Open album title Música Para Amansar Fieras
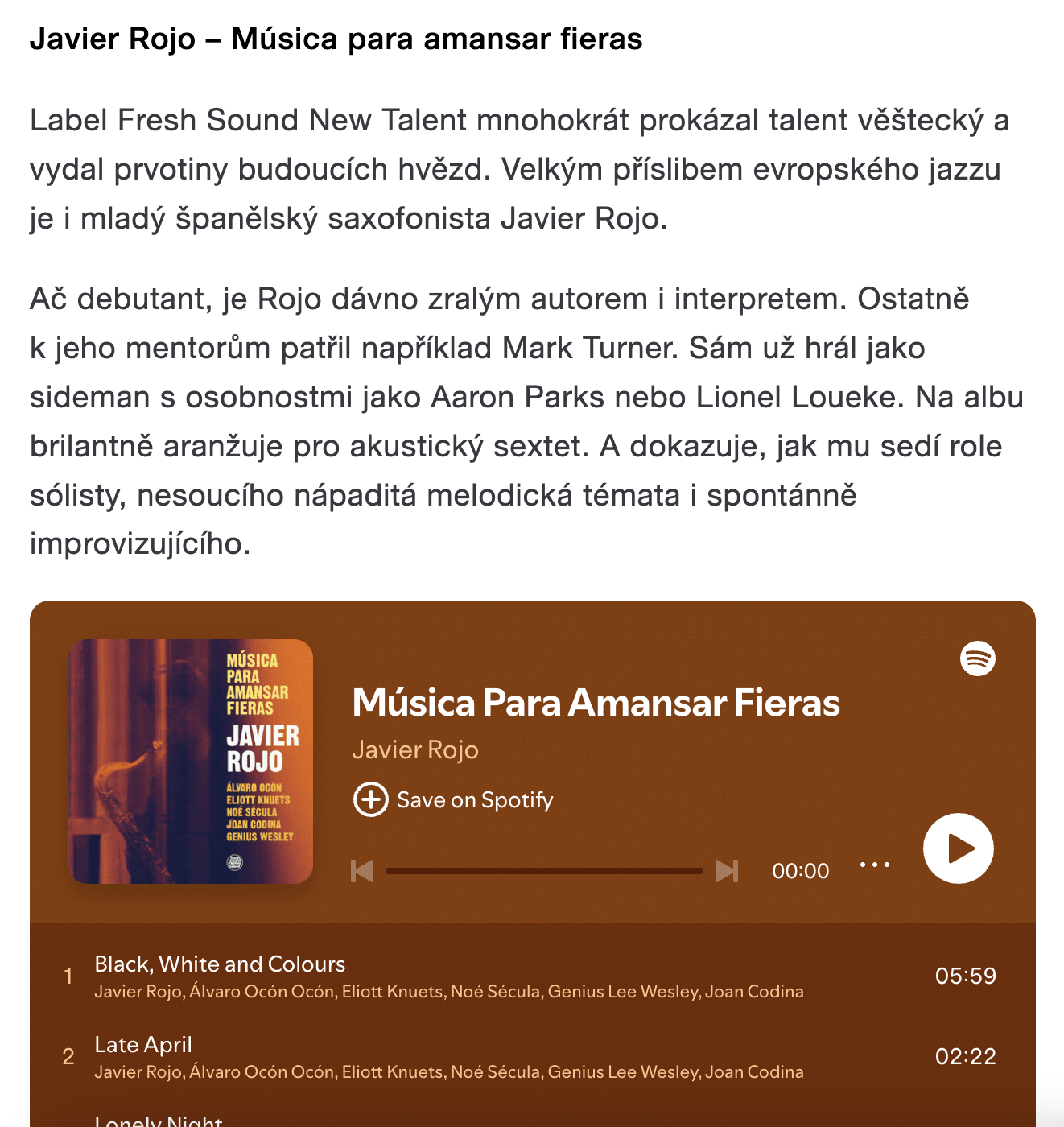Image resolution: width=1064 pixels, height=1127 pixels. [x=596, y=703]
